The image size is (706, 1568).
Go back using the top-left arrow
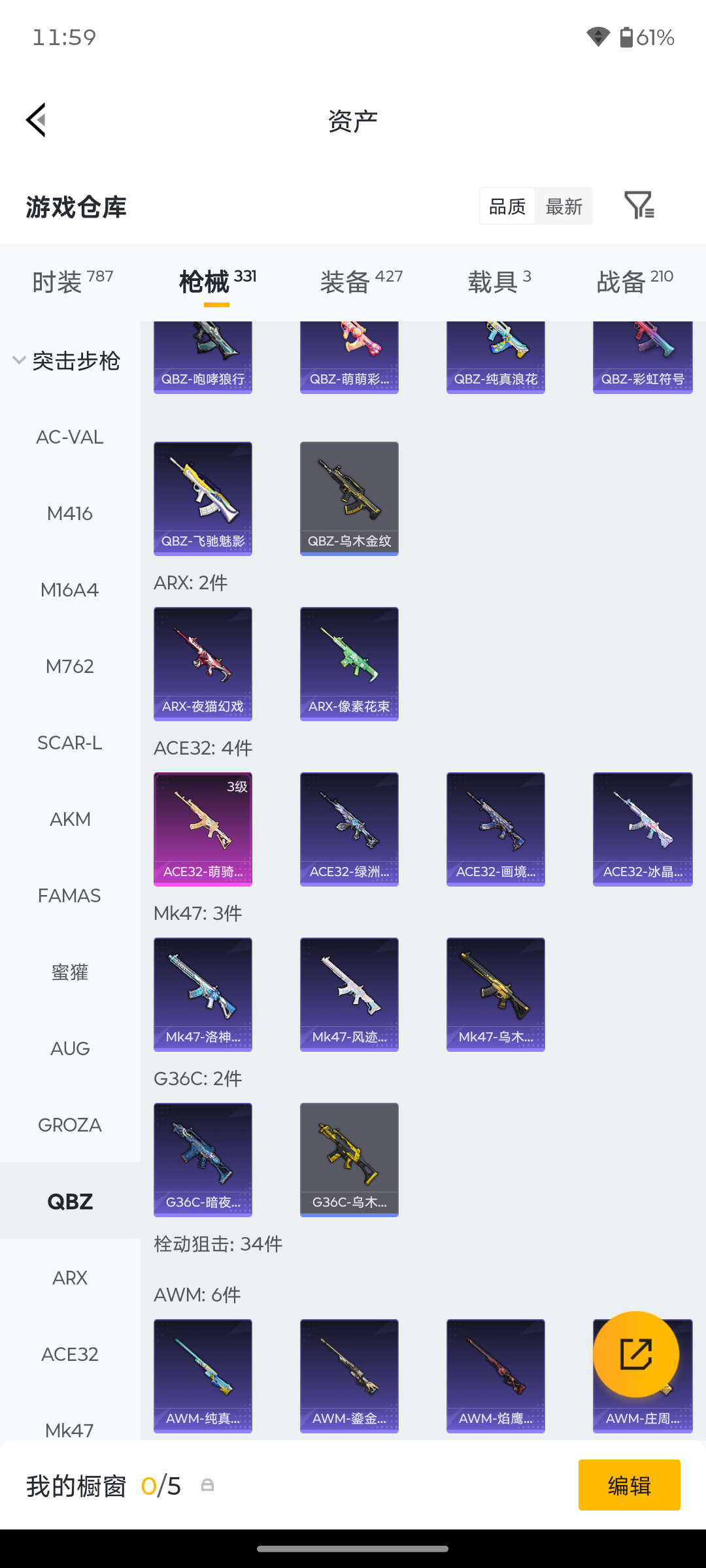36,120
